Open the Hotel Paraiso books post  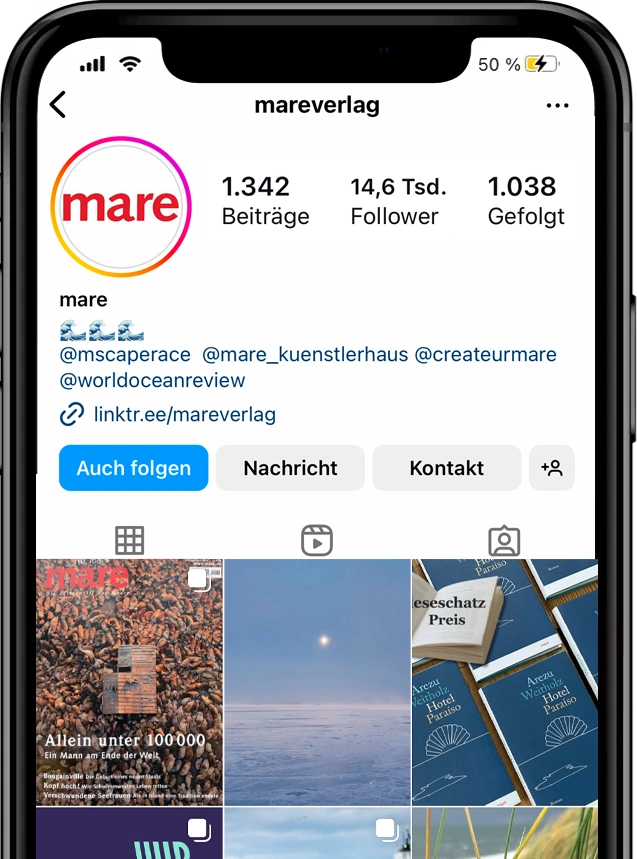coord(504,682)
